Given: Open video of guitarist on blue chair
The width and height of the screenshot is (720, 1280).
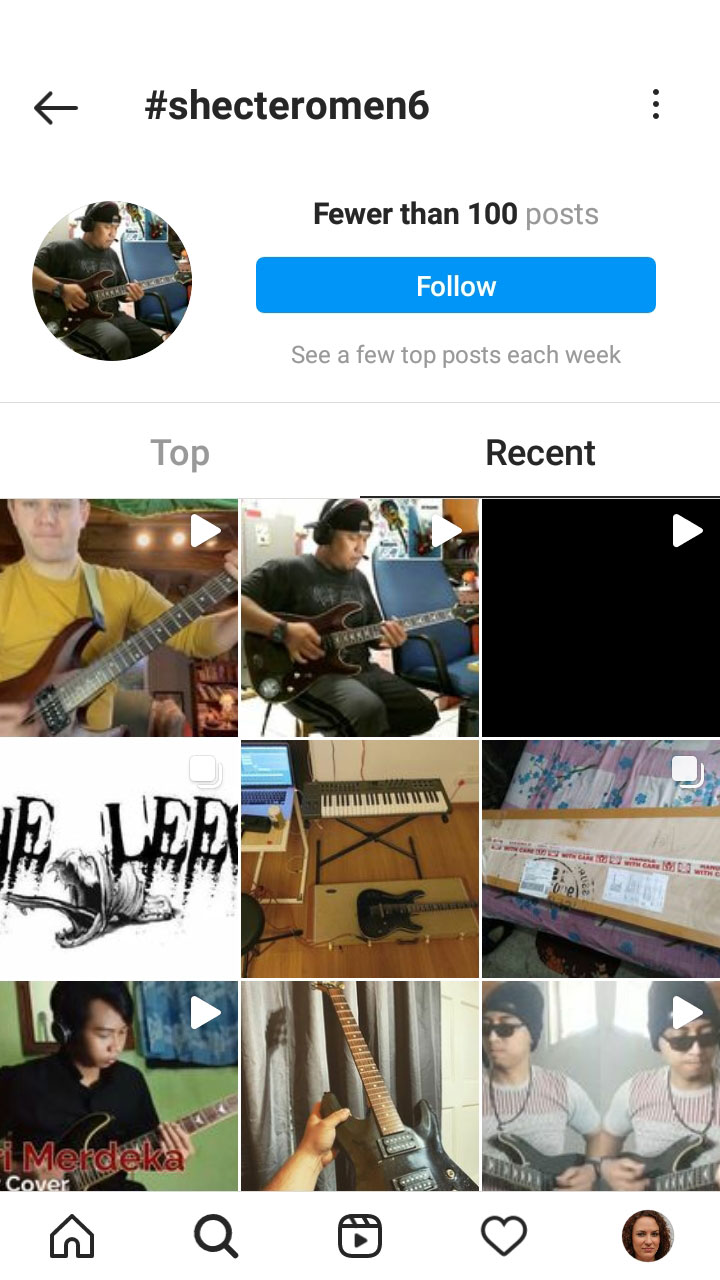Looking at the screenshot, I should click(x=360, y=618).
